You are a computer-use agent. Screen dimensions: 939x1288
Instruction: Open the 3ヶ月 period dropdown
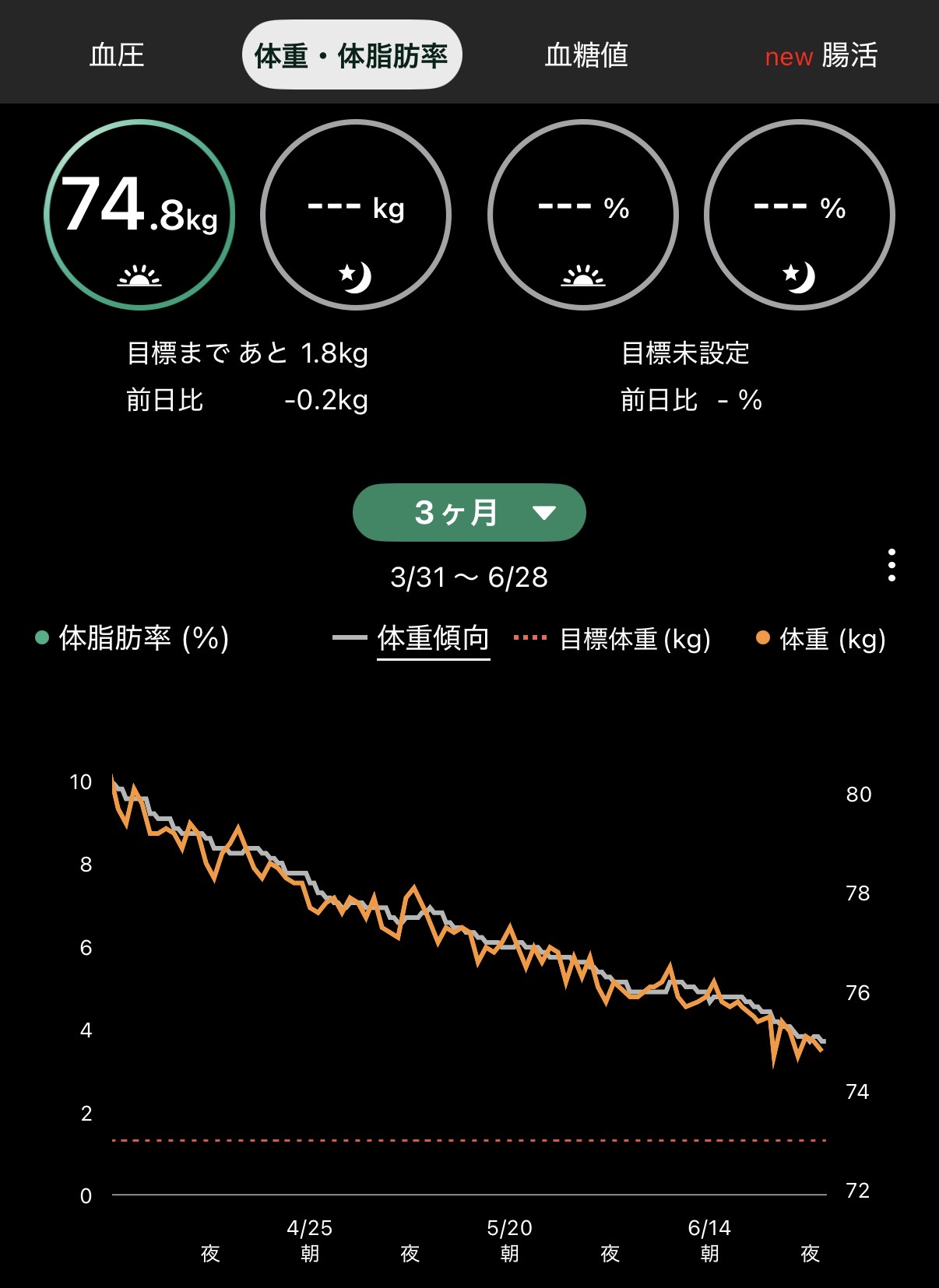(x=469, y=513)
